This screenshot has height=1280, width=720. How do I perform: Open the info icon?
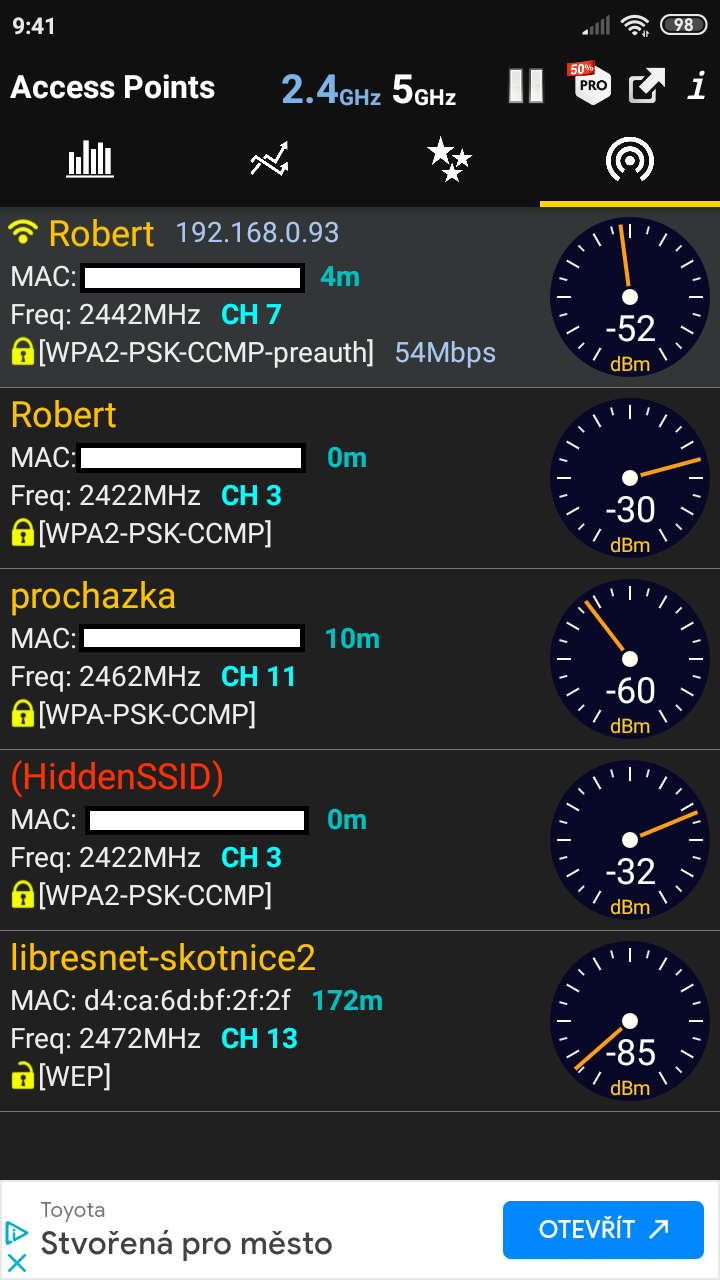click(x=697, y=87)
